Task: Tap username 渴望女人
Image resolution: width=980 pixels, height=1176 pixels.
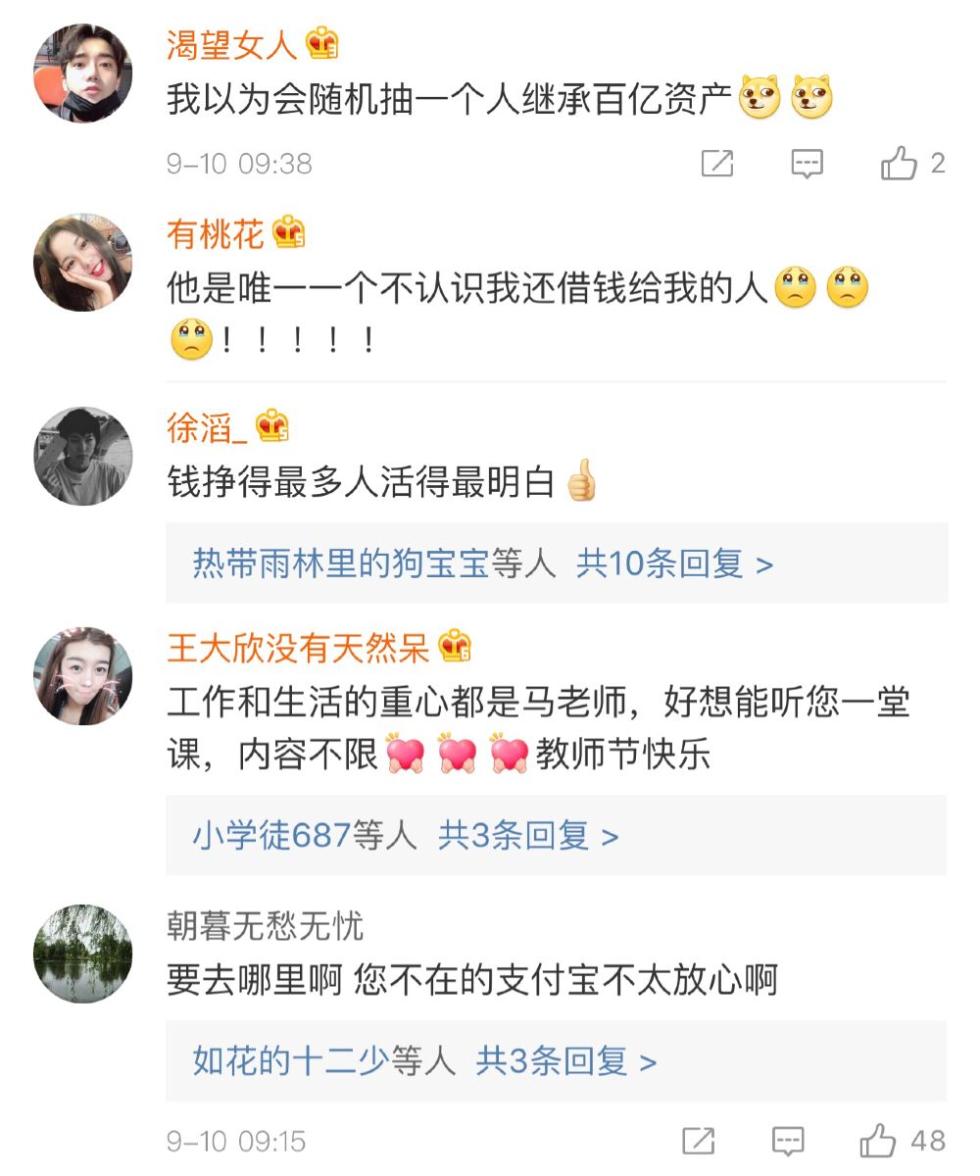Action: pyautogui.click(x=232, y=45)
